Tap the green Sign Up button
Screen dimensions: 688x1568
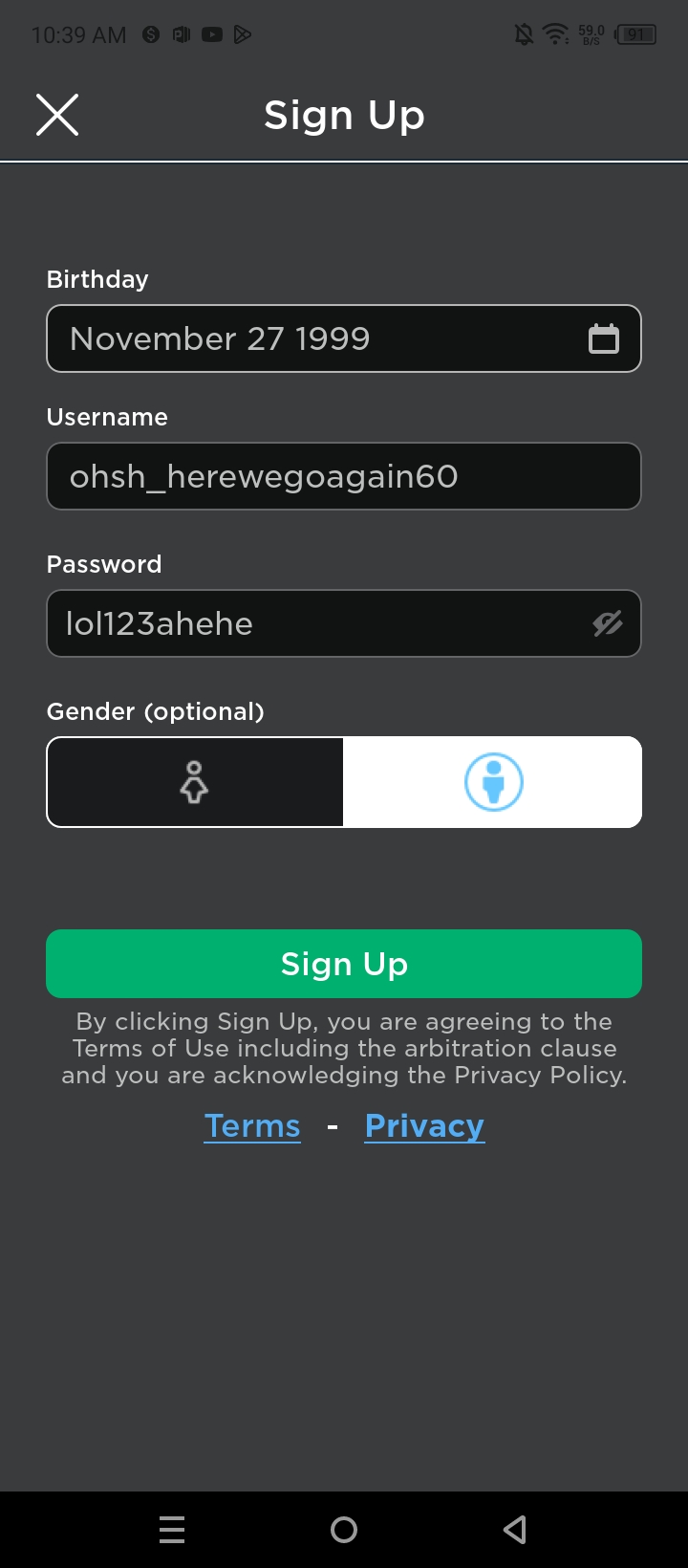[344, 964]
